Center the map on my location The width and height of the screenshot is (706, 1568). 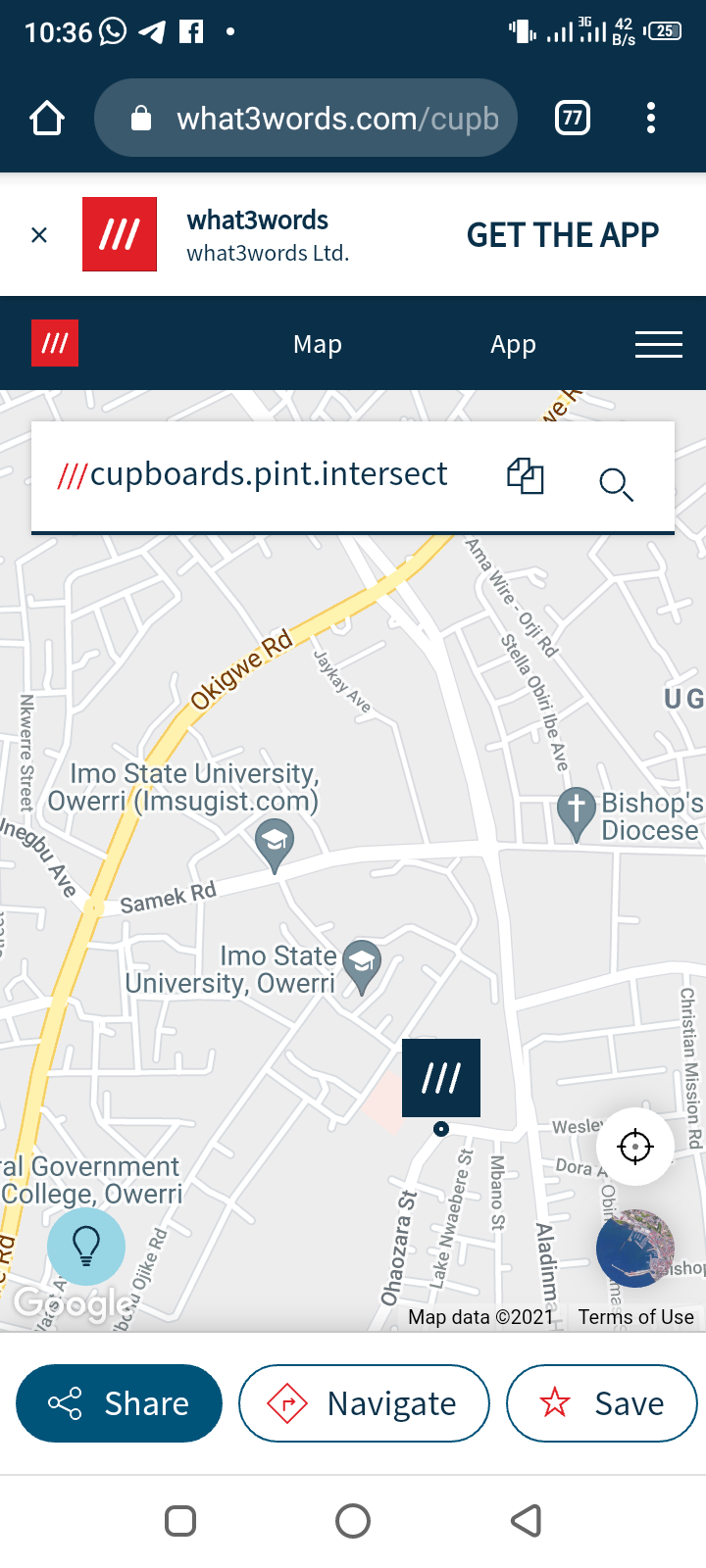[635, 1146]
